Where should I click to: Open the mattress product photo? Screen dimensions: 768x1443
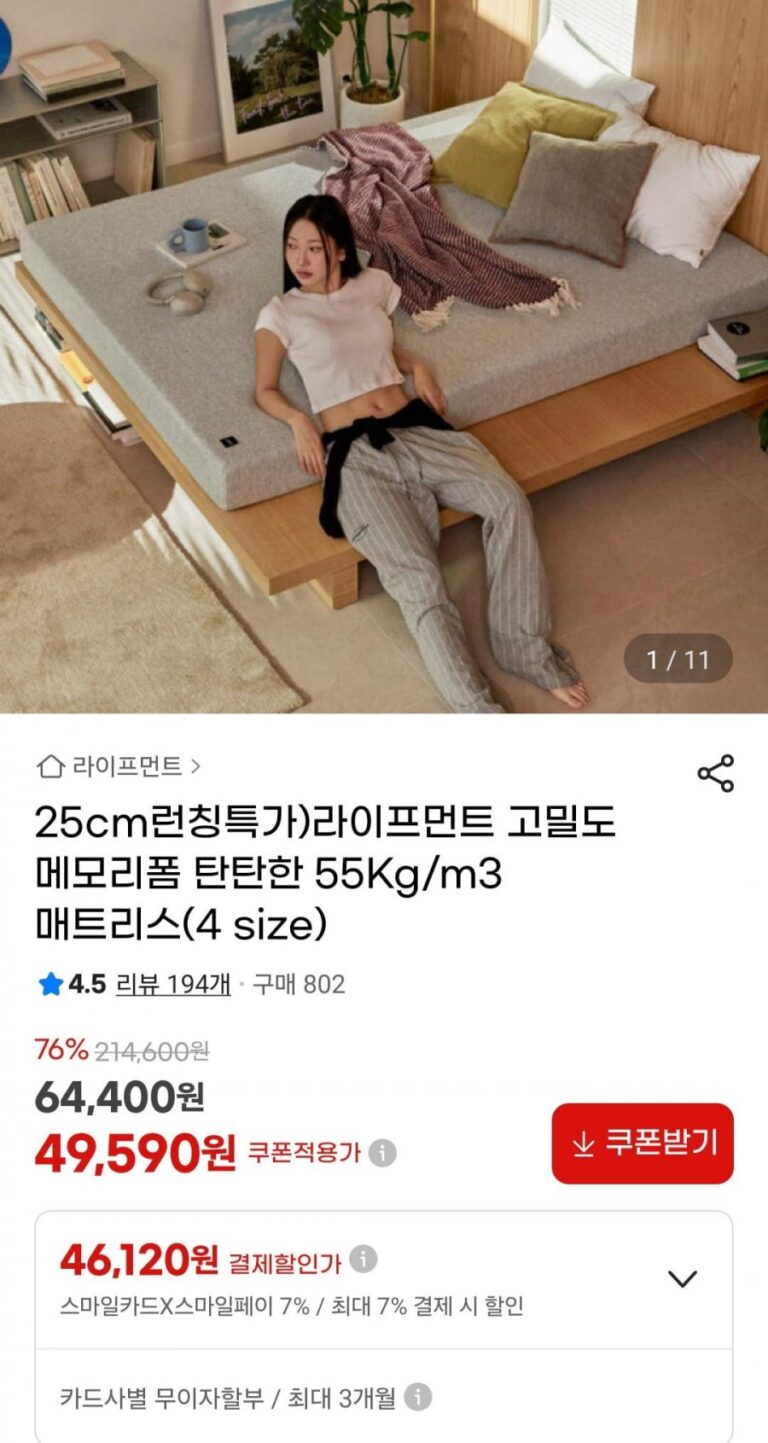tap(384, 356)
